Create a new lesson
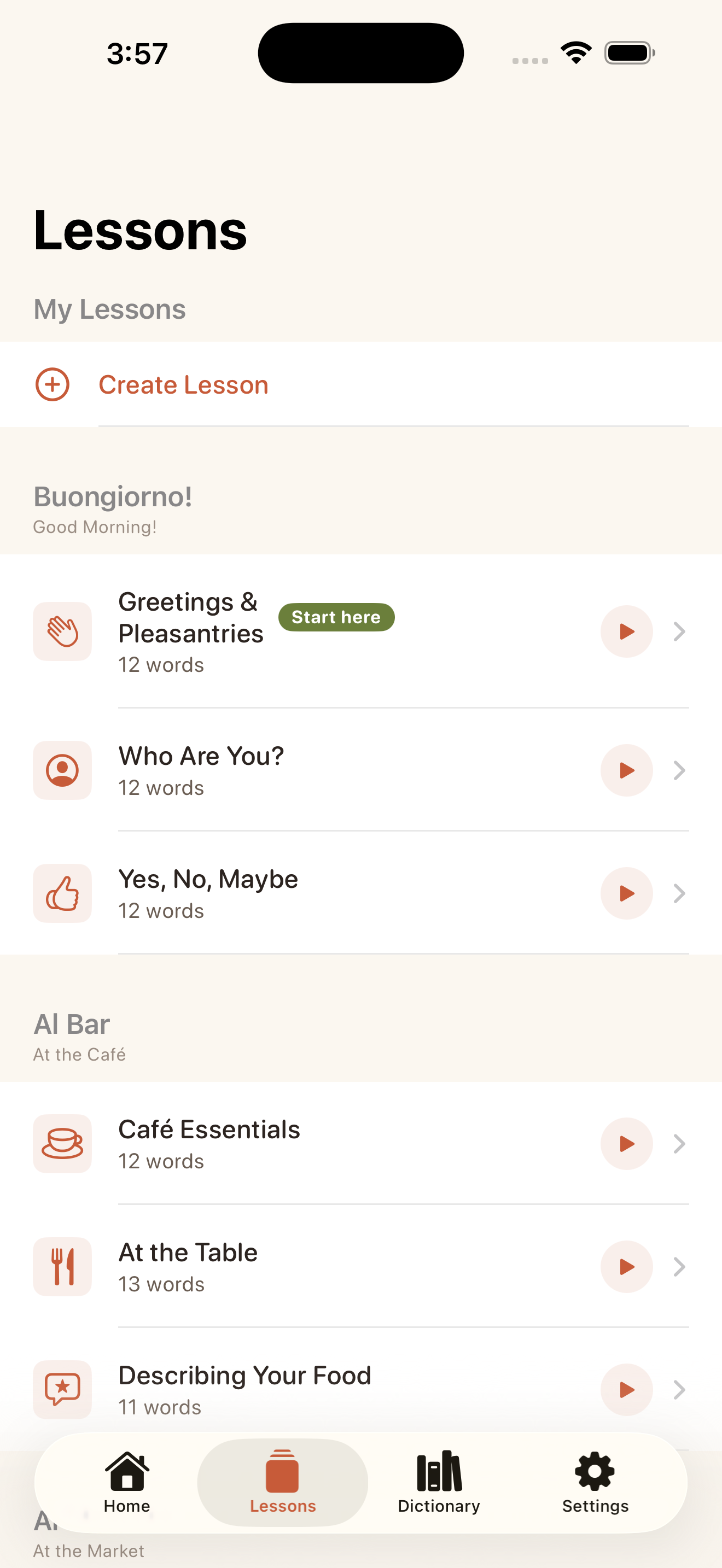Screen dimensions: 722x1568 tap(183, 385)
